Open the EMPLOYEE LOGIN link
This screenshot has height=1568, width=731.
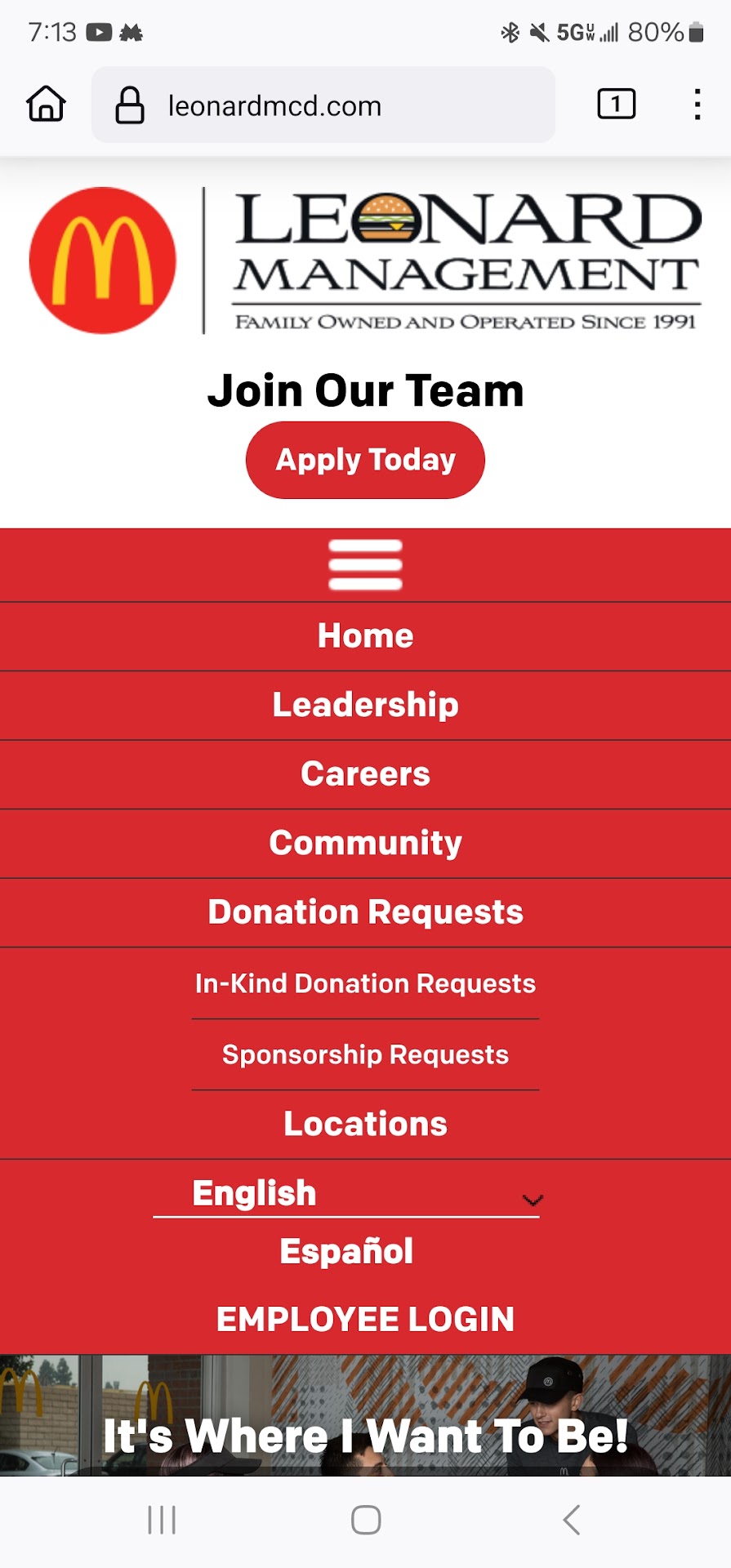(365, 1320)
